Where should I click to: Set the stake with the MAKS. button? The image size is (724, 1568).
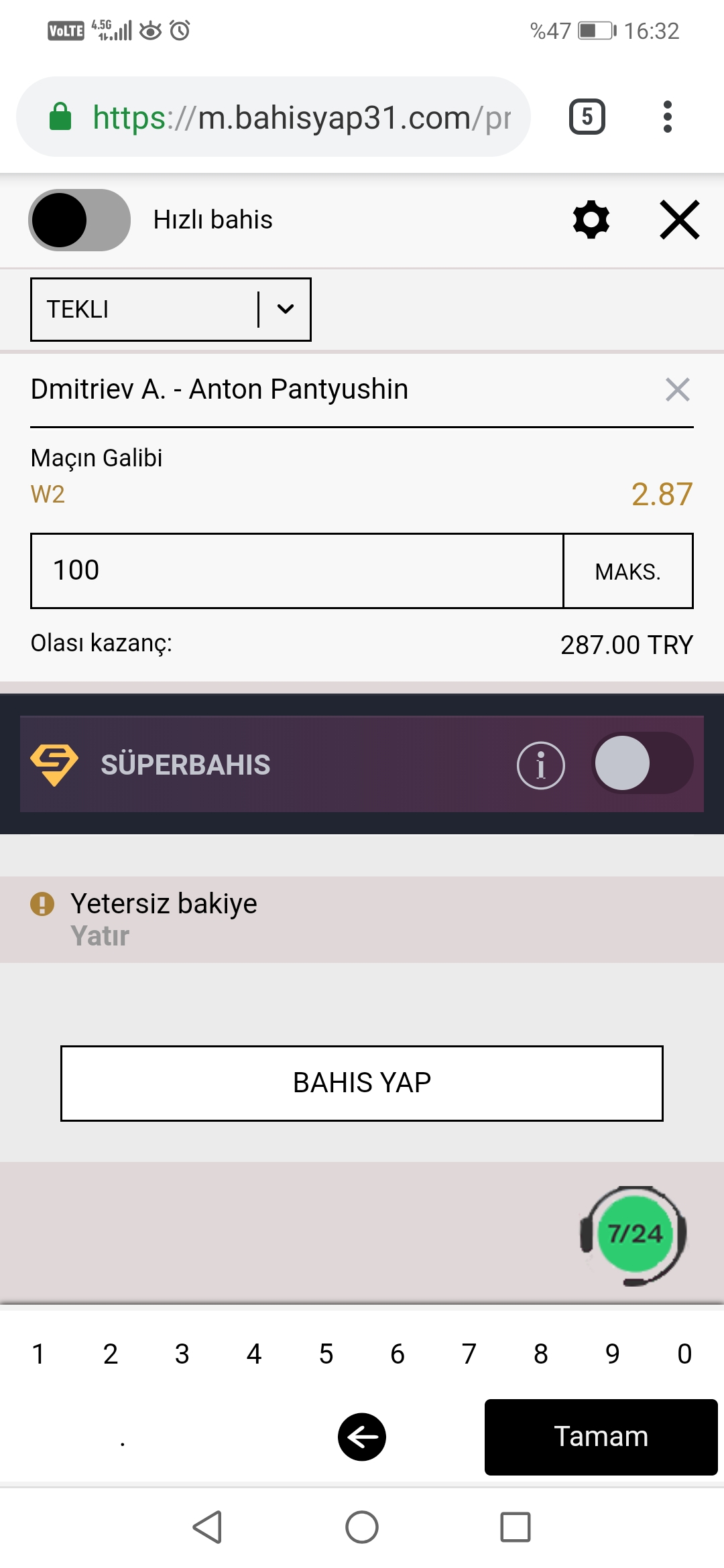tap(628, 571)
